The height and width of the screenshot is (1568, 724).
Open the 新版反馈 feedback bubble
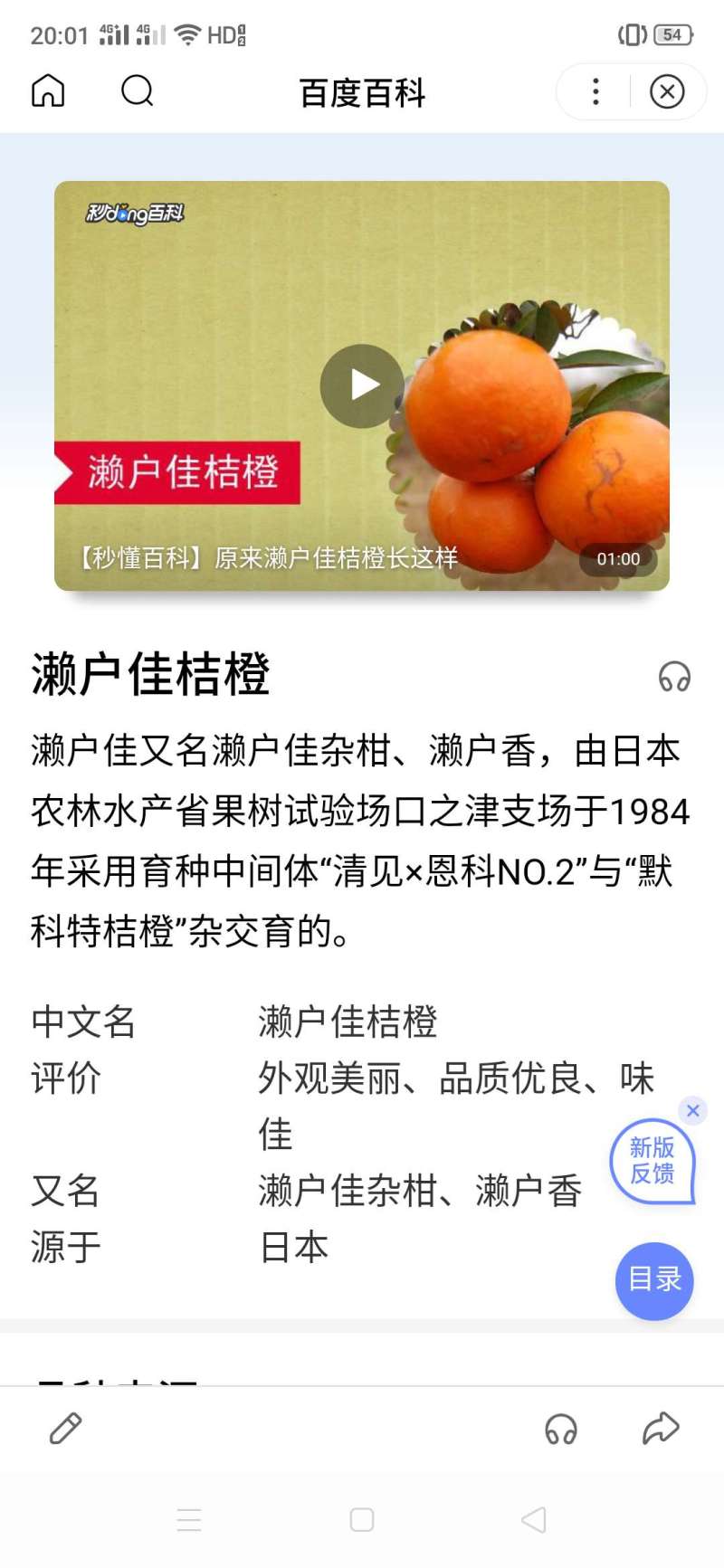[652, 1162]
